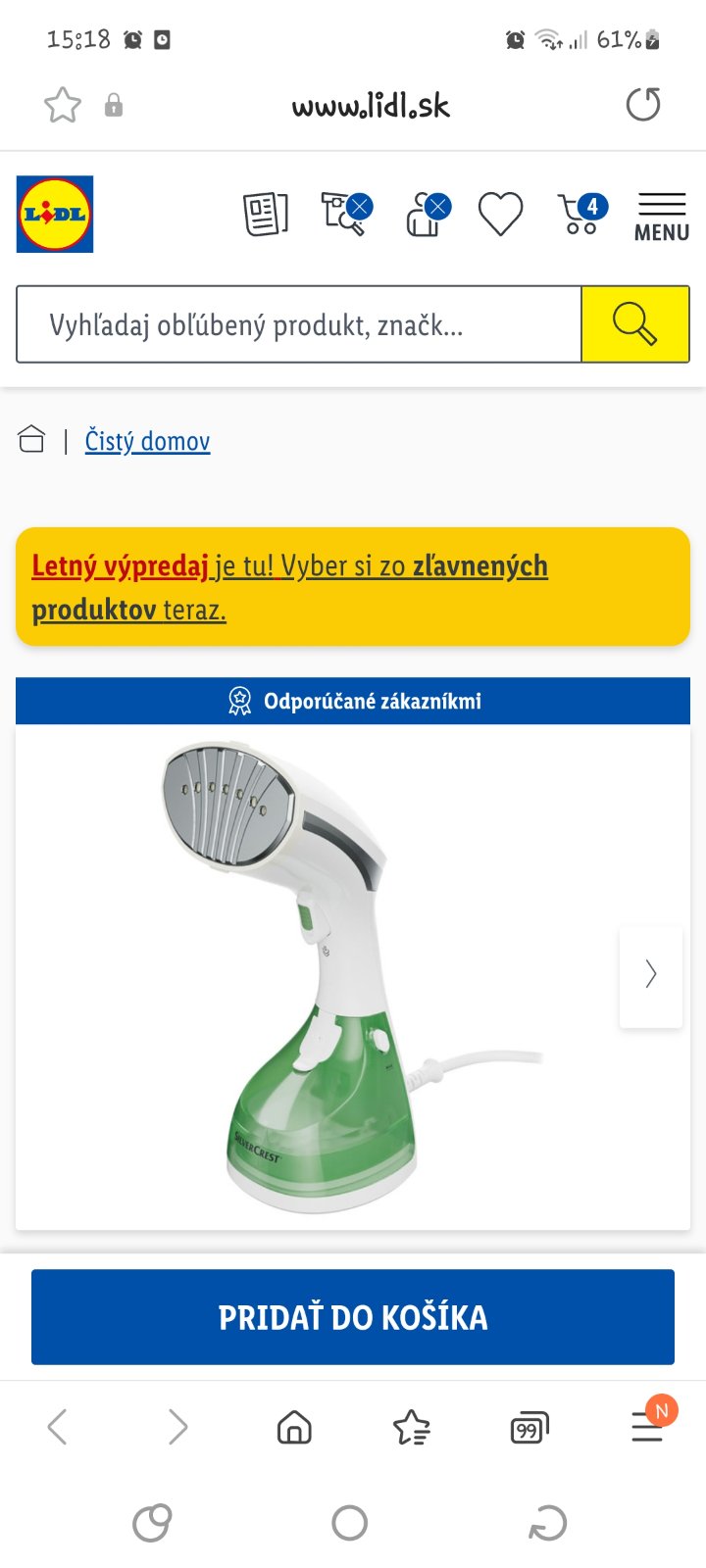Image resolution: width=706 pixels, height=1568 pixels.
Task: Show the next product image
Action: point(650,974)
